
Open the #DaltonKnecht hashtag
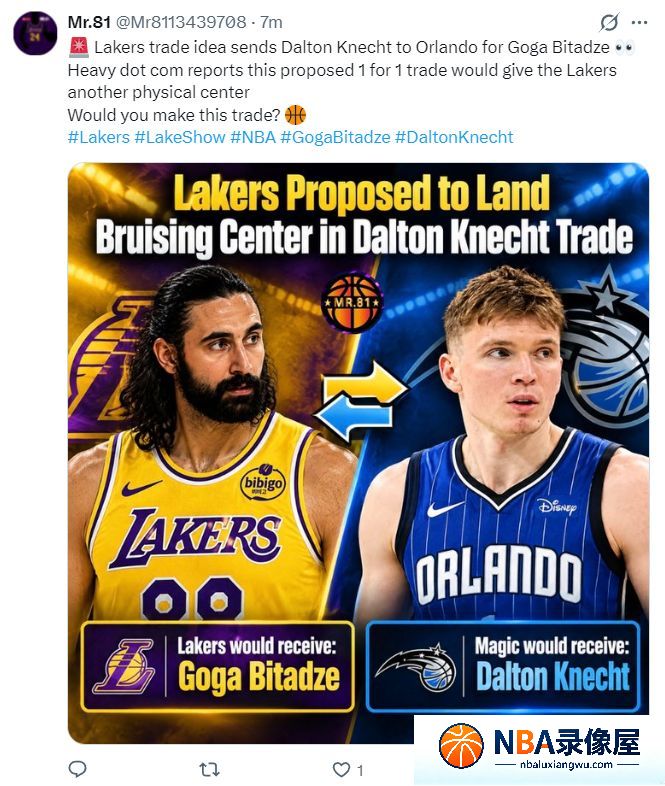point(455,137)
